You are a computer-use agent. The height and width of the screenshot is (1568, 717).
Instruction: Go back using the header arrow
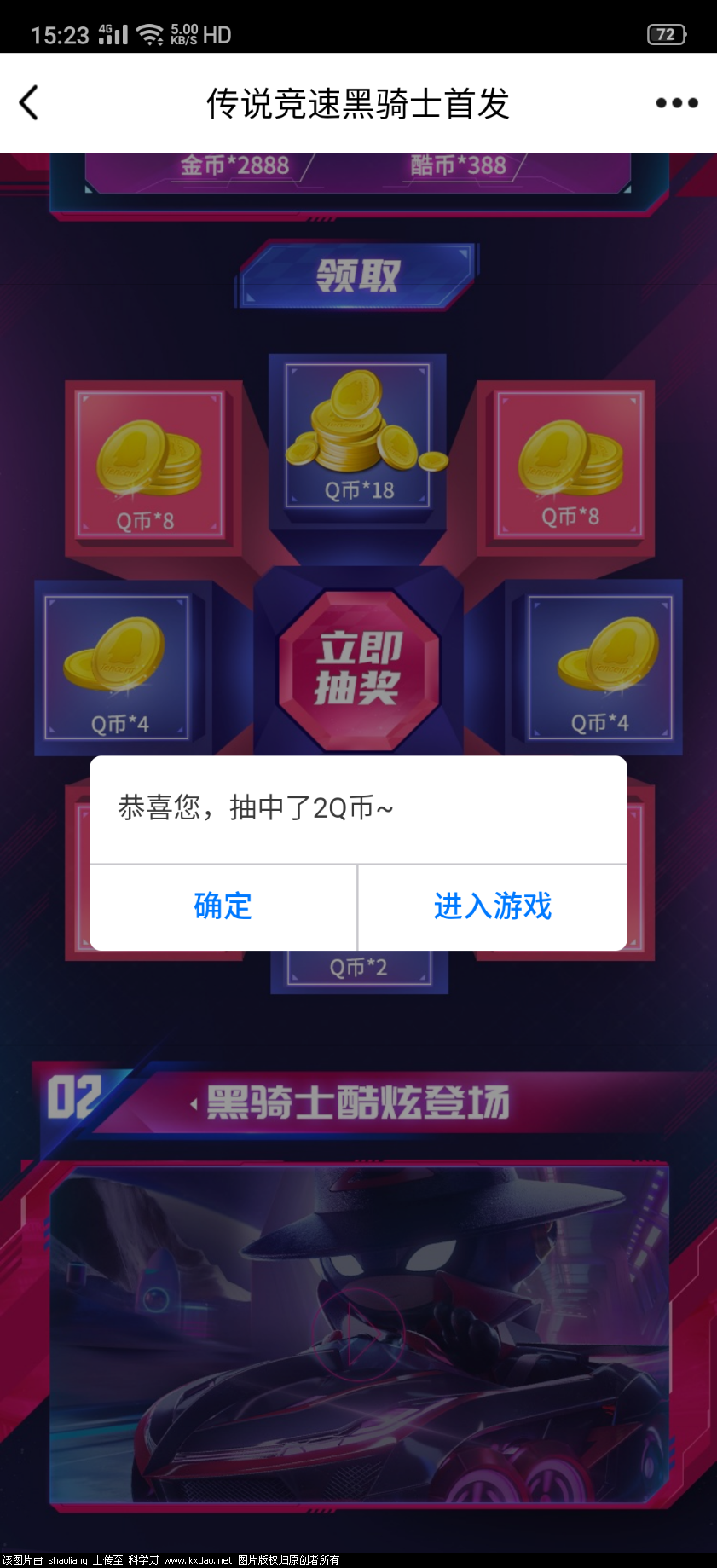click(29, 103)
